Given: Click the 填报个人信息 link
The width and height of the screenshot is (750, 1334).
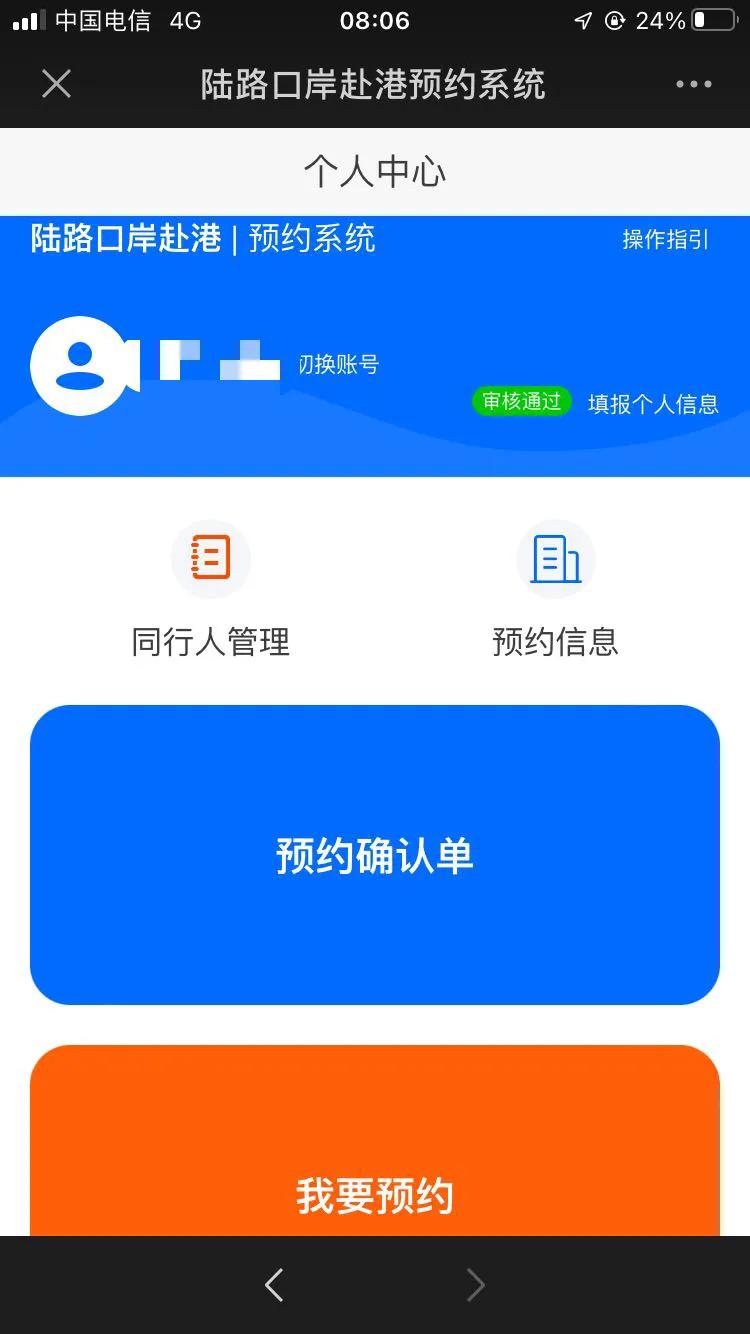Looking at the screenshot, I should point(653,402).
